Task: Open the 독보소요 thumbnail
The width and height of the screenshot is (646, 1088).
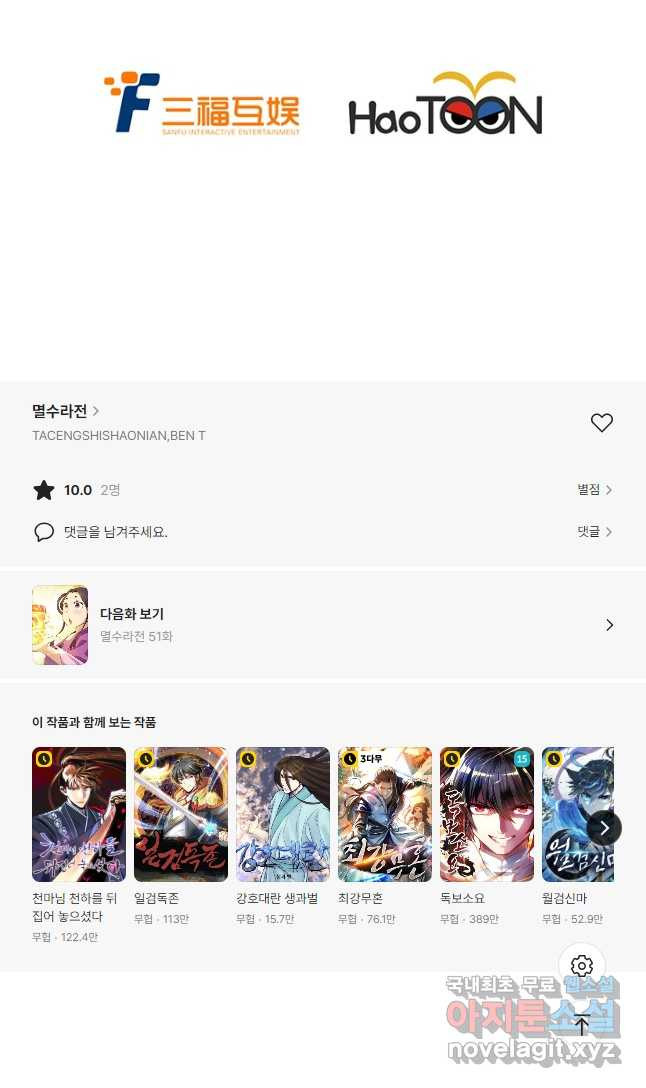Action: pyautogui.click(x=487, y=814)
